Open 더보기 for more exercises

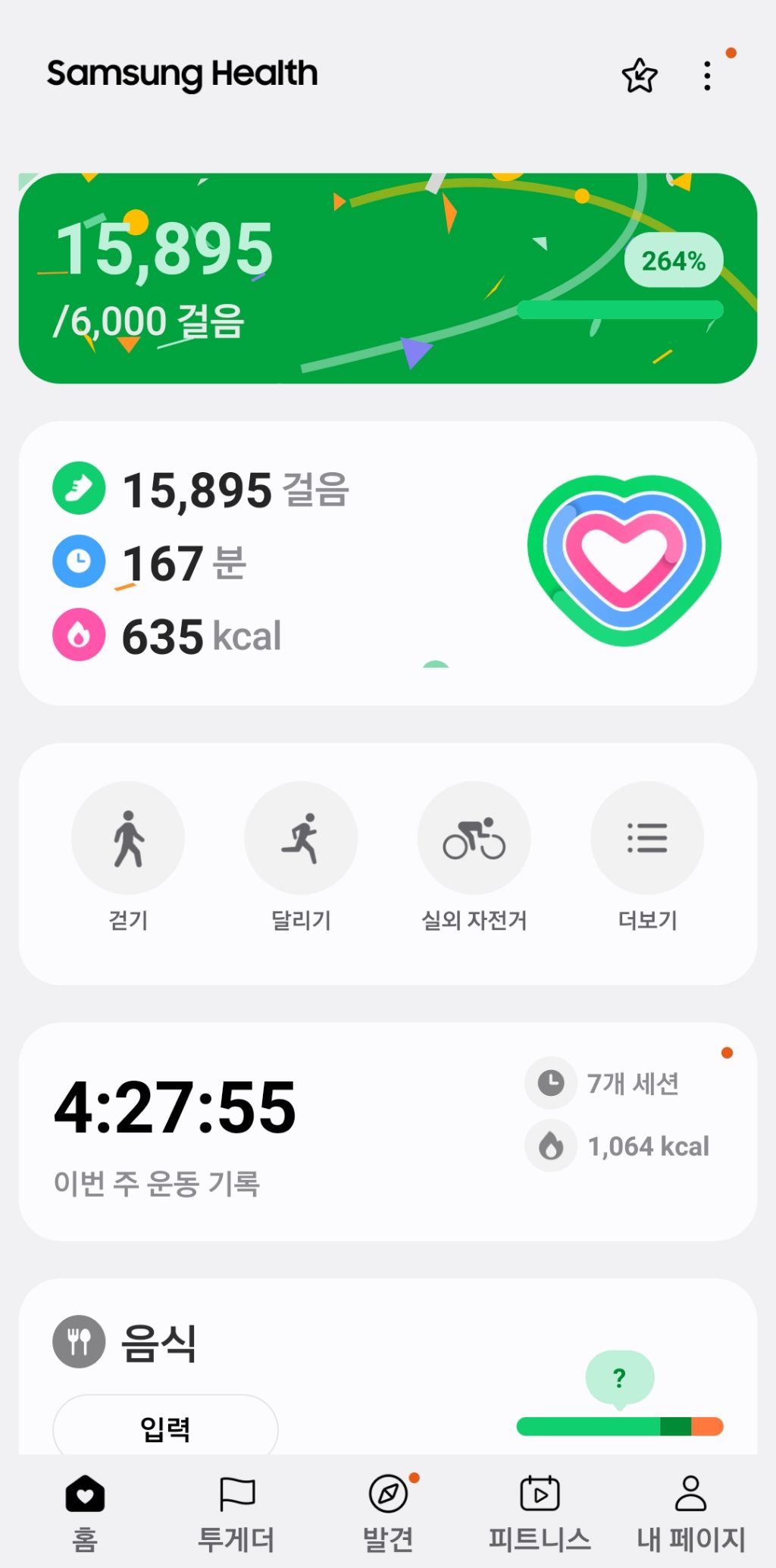[x=647, y=838]
